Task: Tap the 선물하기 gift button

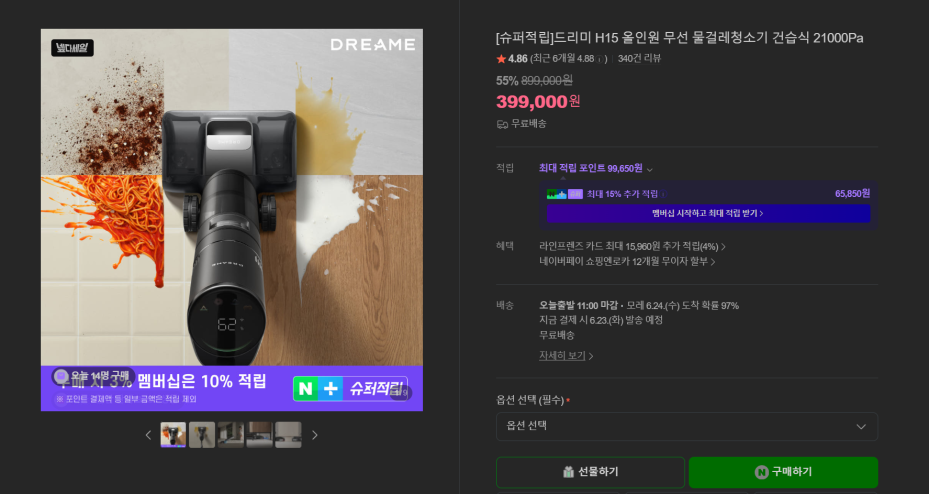Action: tap(590, 472)
